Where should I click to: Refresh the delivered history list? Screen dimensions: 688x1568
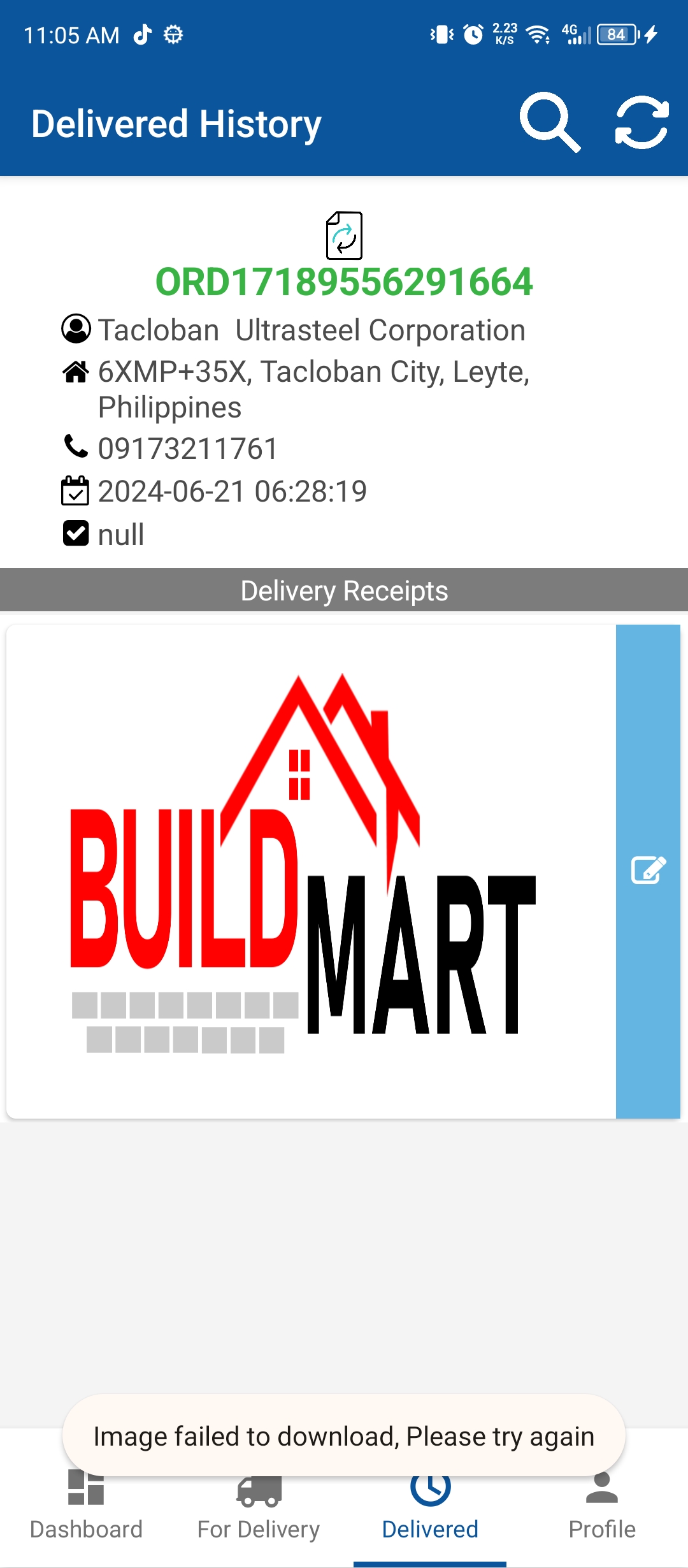pyautogui.click(x=641, y=122)
